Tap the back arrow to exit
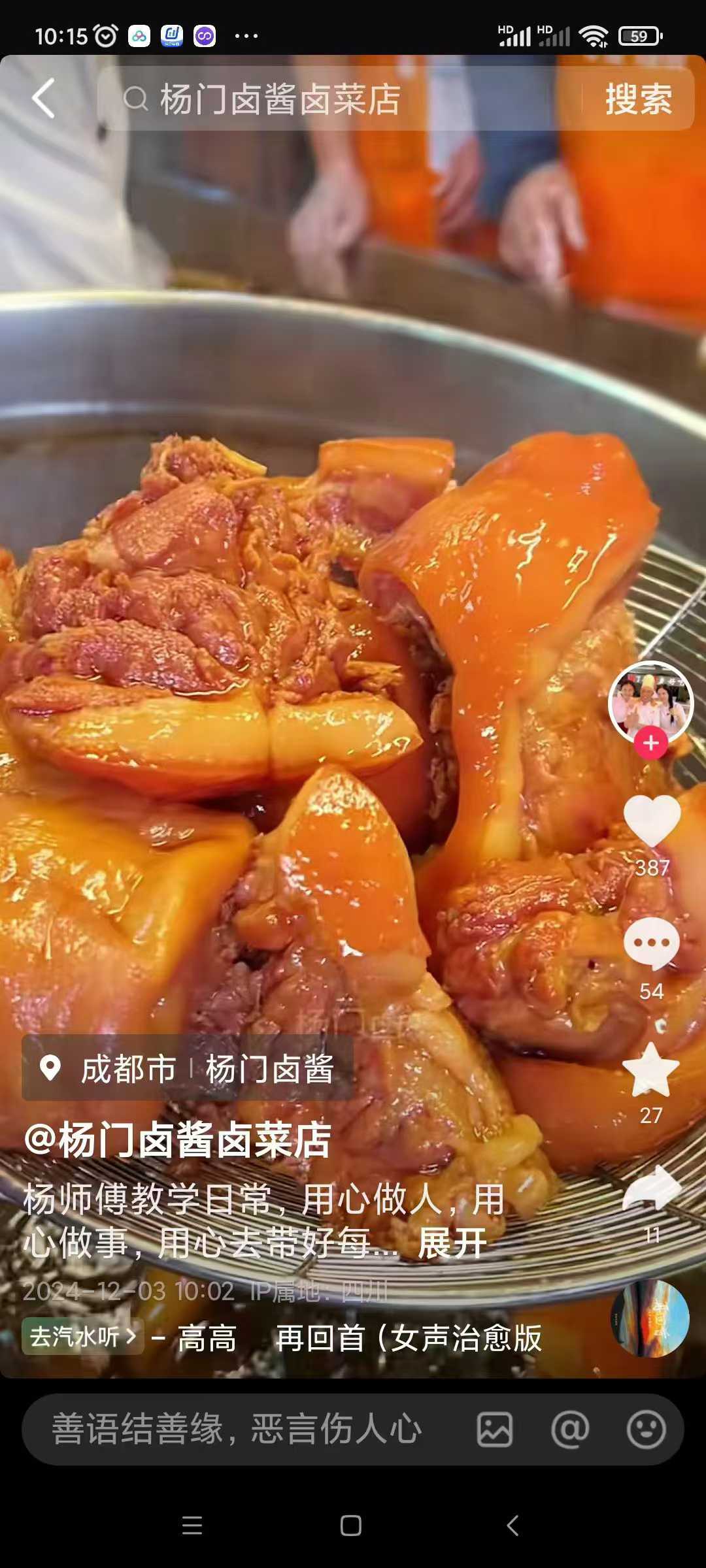This screenshot has width=706, height=1568. [41, 97]
